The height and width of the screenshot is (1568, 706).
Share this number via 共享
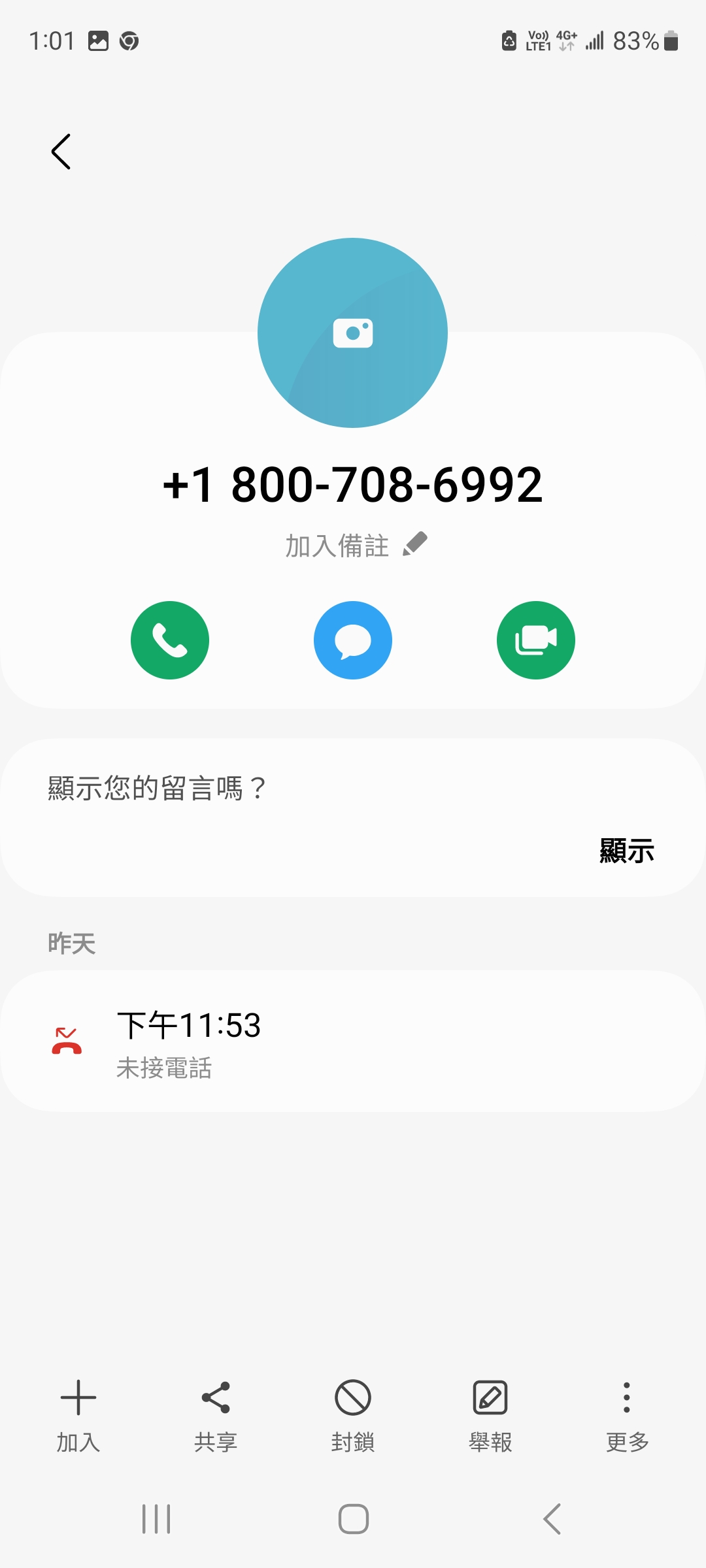click(x=216, y=1411)
